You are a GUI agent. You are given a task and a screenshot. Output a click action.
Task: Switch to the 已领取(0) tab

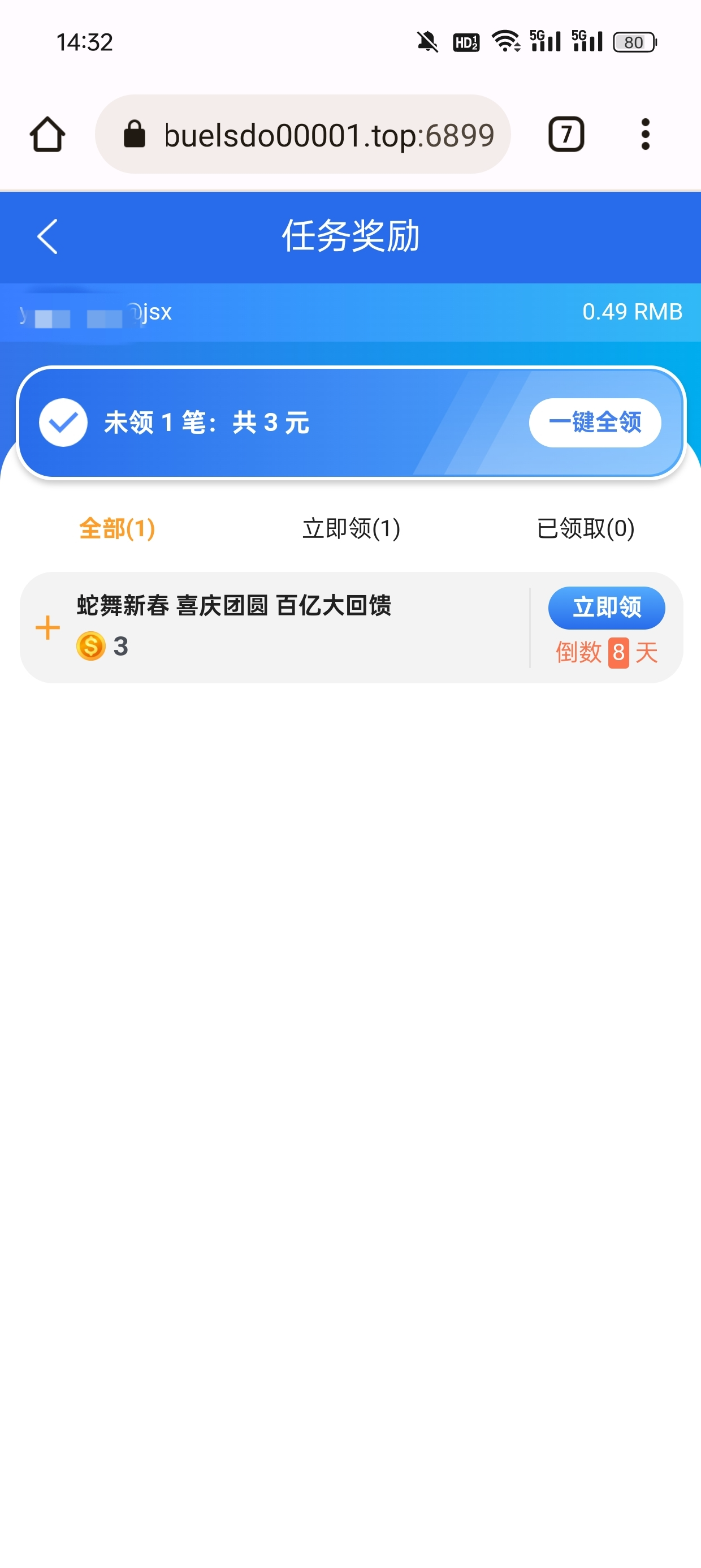(585, 528)
